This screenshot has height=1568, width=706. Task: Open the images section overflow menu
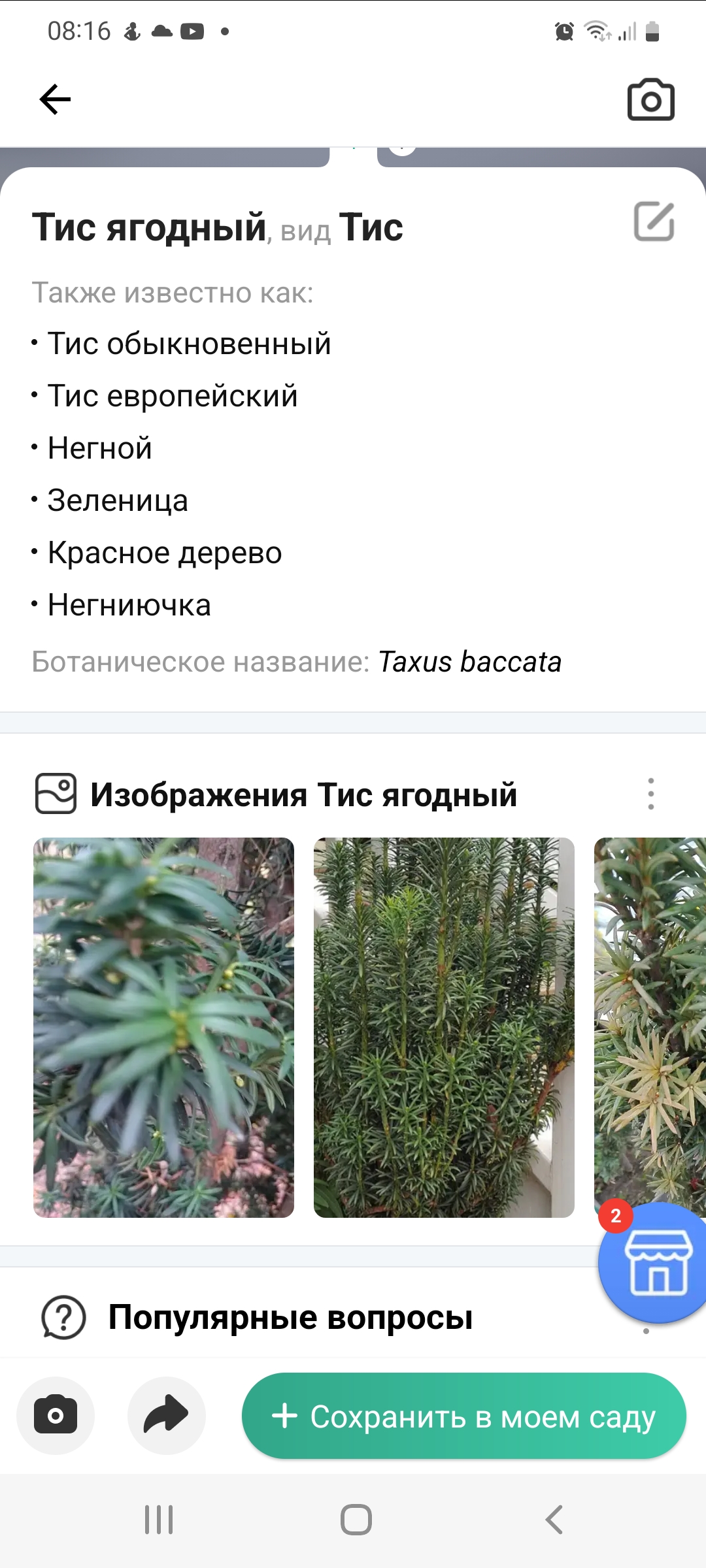(650, 794)
